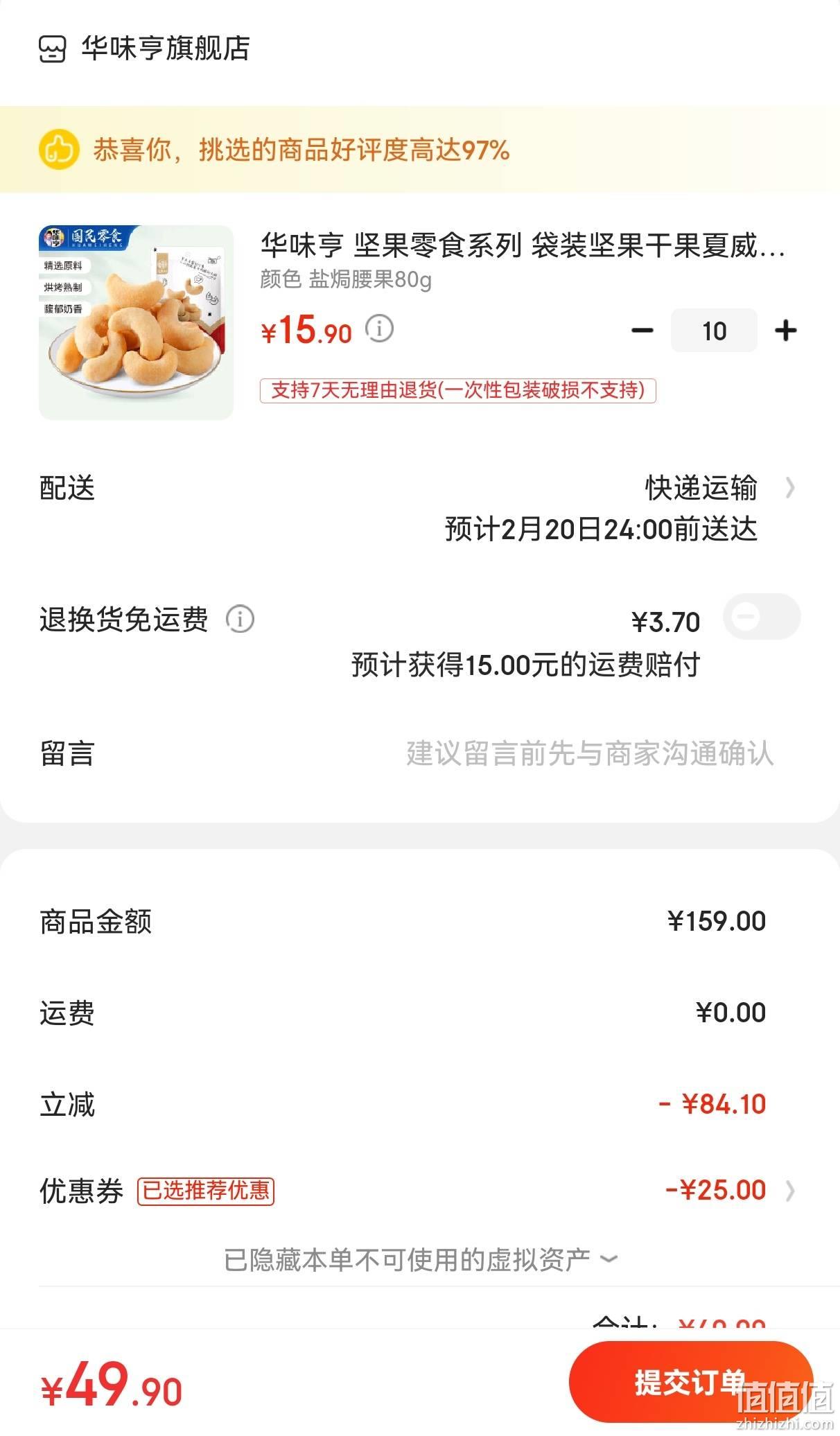This screenshot has width=840, height=1436.
Task: Open the 华味亨旗舰店 store page
Action: 144,49
